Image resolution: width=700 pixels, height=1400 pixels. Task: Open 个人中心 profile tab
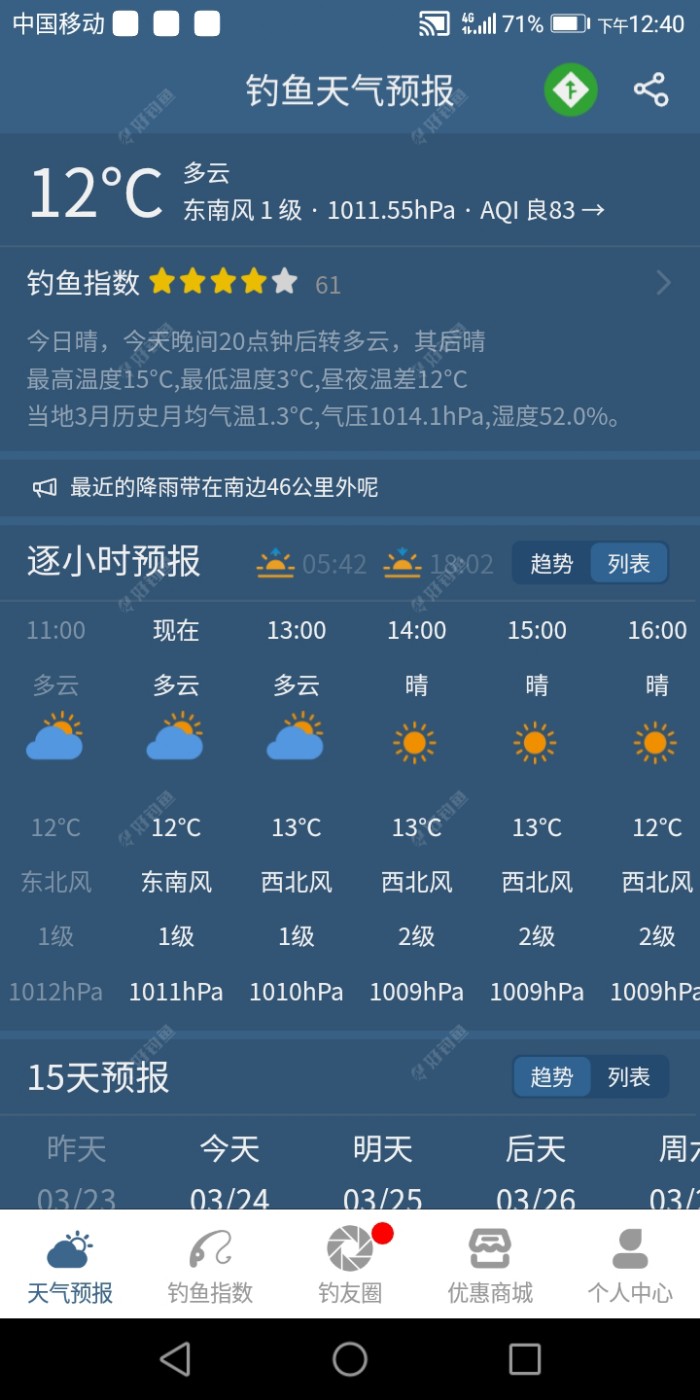(x=630, y=1265)
